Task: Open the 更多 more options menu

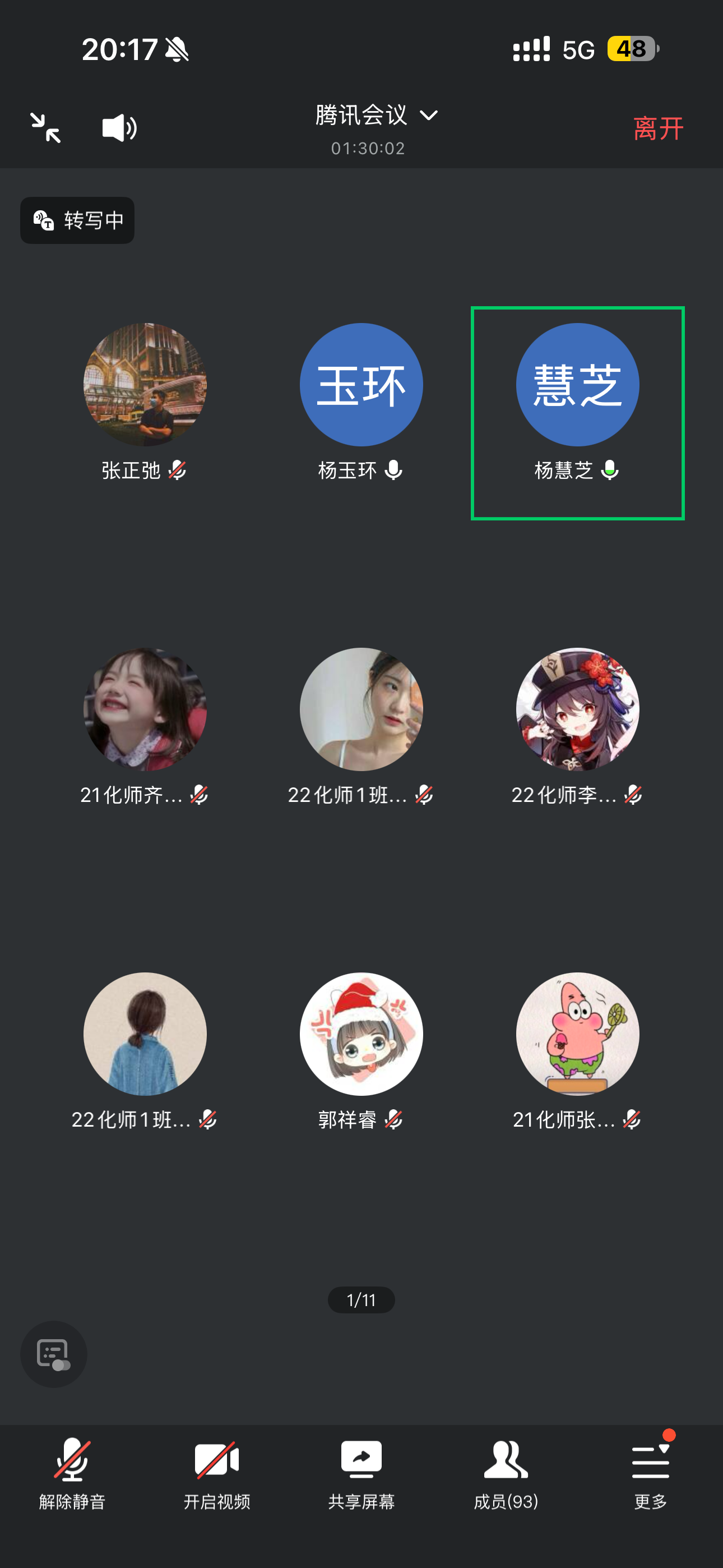Action: click(650, 1474)
